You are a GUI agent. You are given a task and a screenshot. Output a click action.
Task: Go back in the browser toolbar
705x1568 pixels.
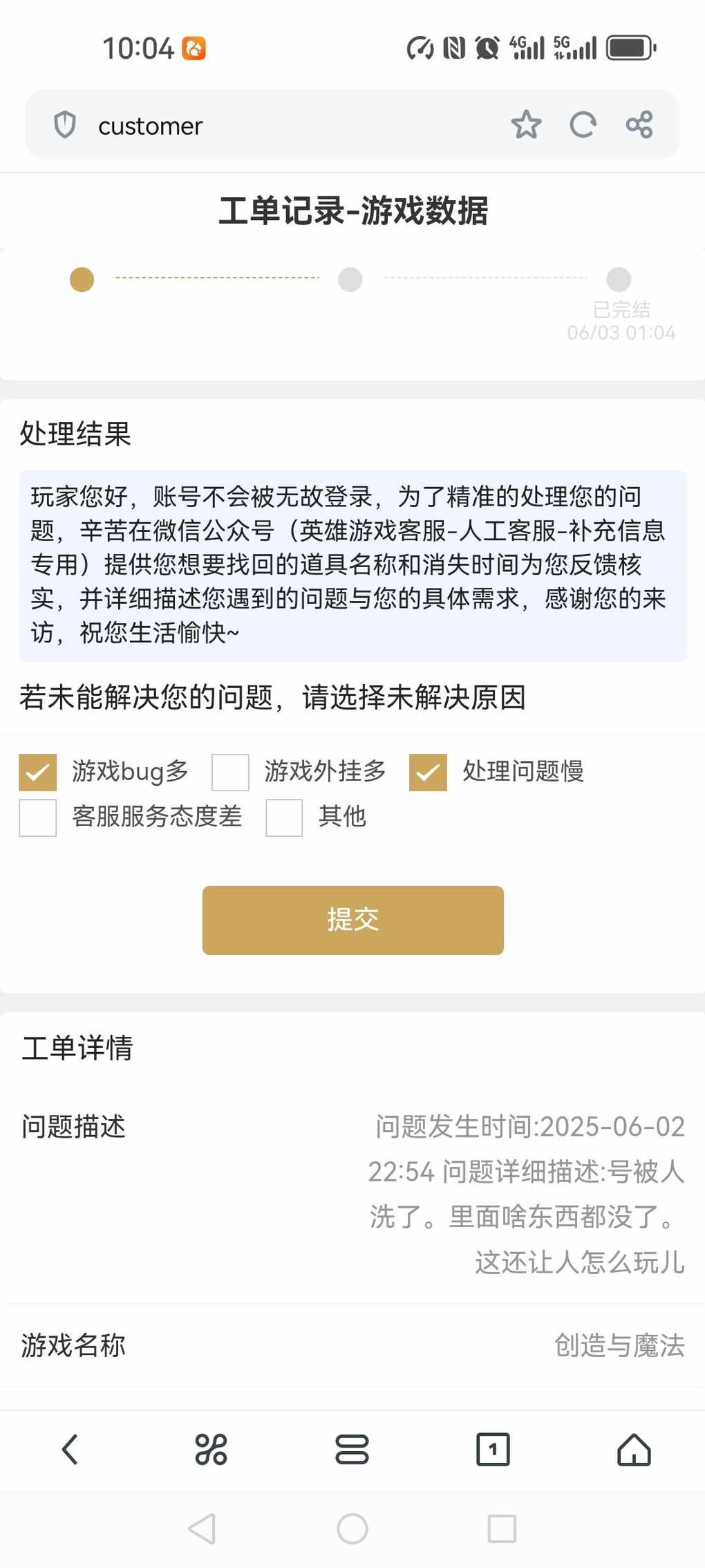70,1449
